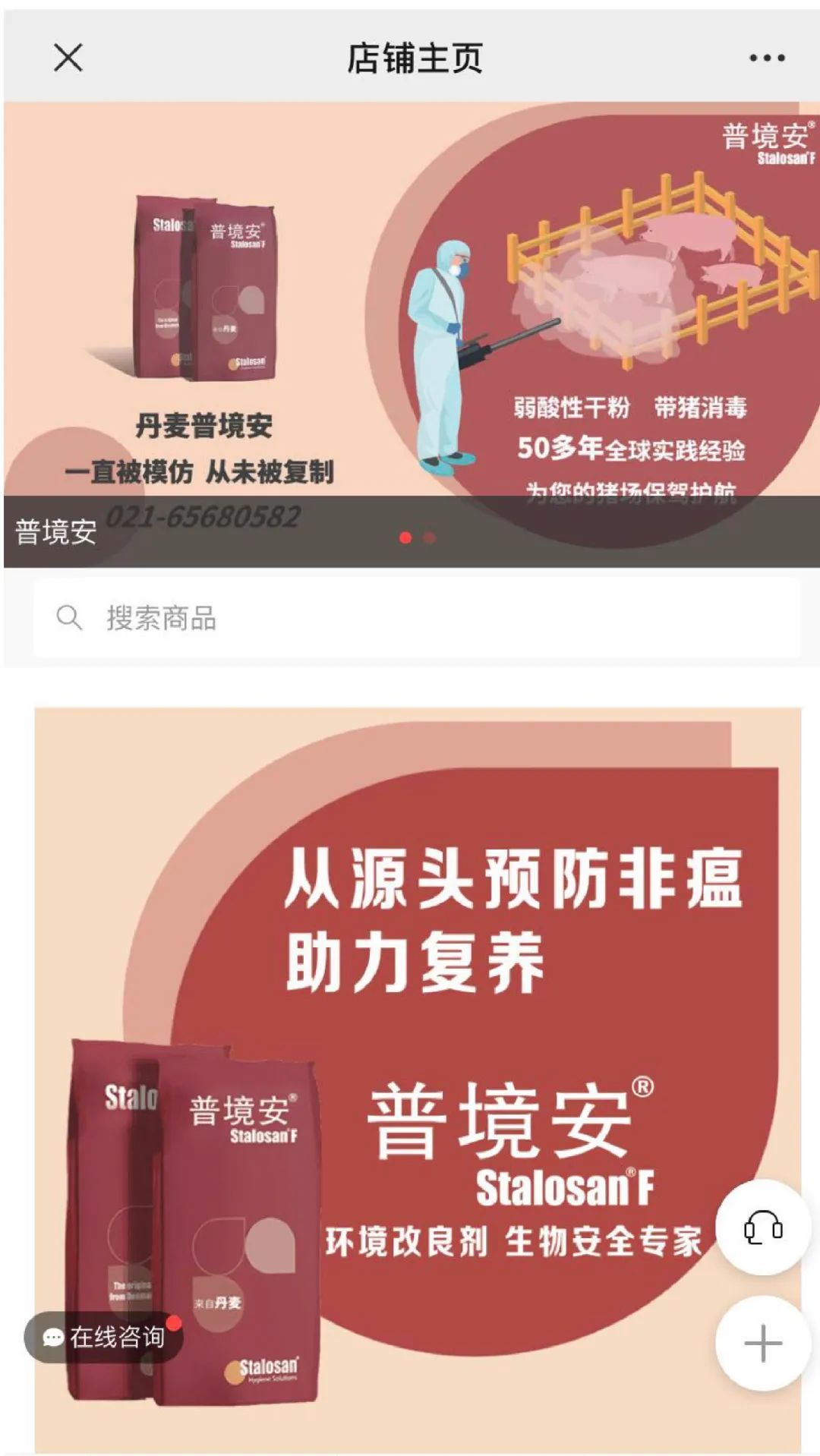Close the store homepage
This screenshot has height=1456, width=820.
(68, 58)
